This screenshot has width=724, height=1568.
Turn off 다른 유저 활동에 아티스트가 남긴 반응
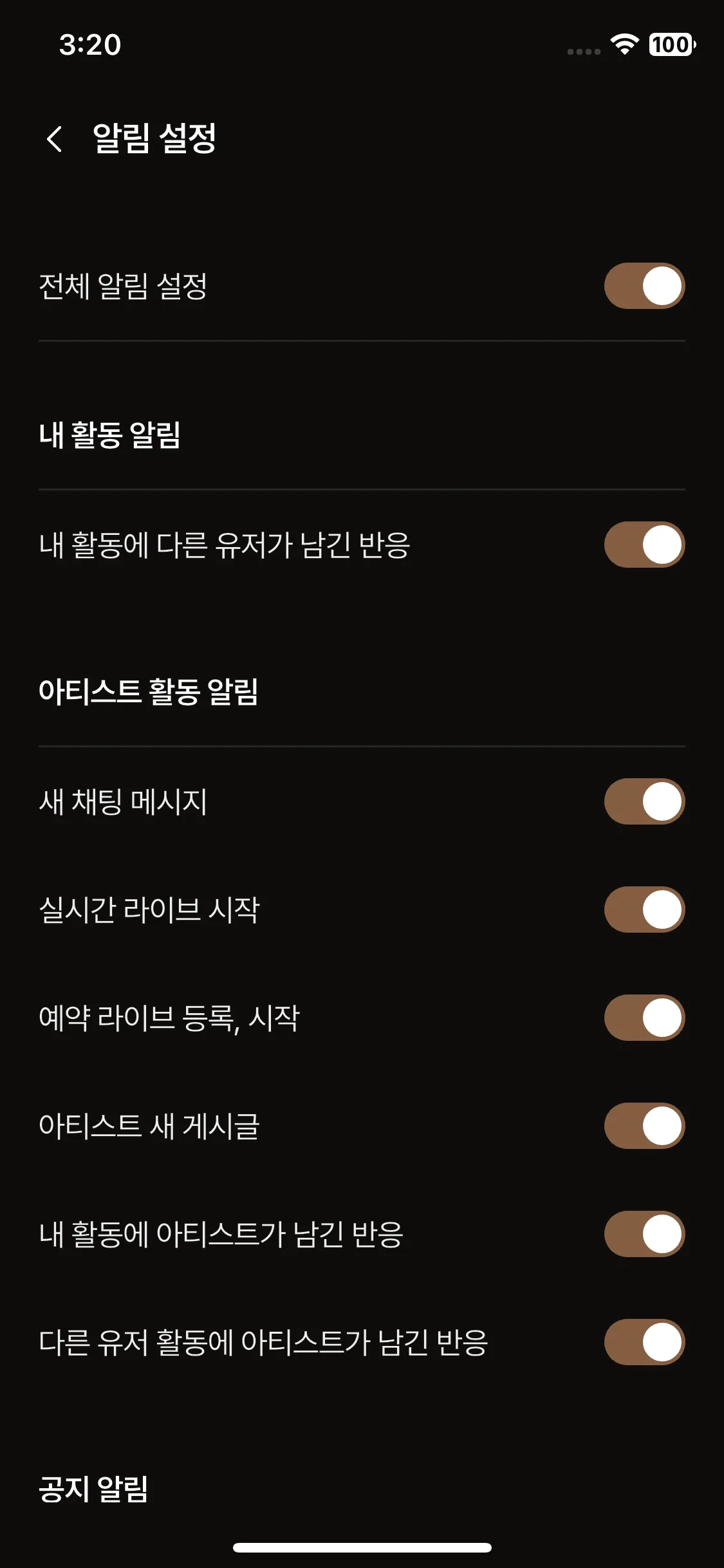pos(644,1341)
